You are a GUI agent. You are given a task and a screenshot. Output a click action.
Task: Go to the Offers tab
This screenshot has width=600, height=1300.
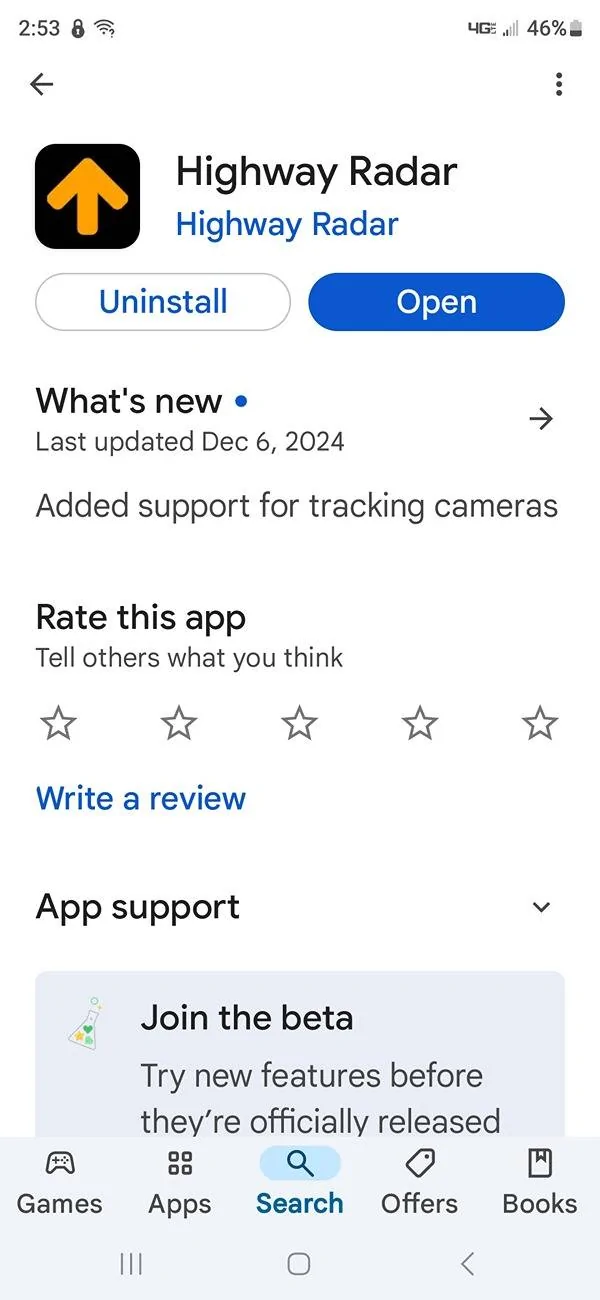(420, 1181)
